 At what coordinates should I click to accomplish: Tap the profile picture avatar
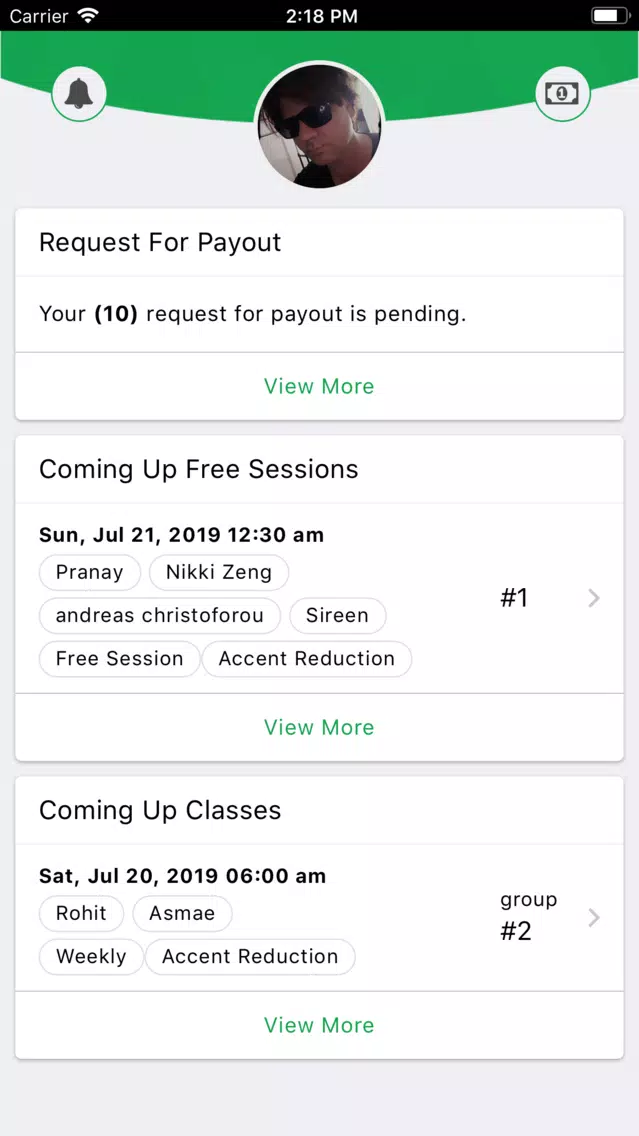coord(320,125)
